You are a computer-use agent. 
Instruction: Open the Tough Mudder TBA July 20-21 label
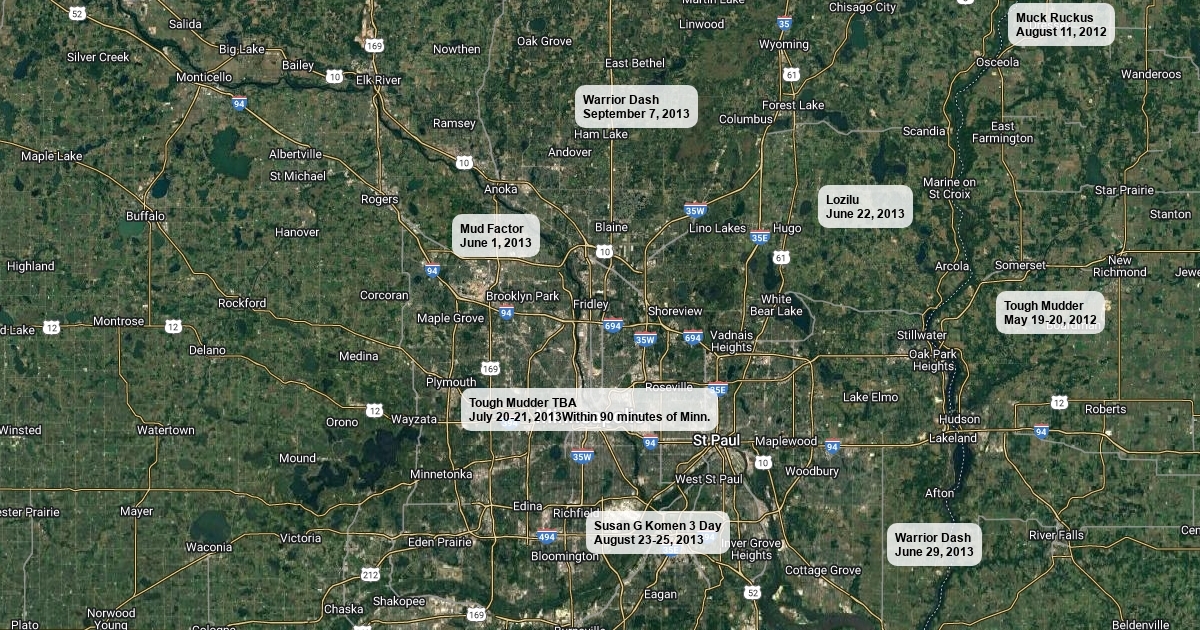[x=589, y=409]
